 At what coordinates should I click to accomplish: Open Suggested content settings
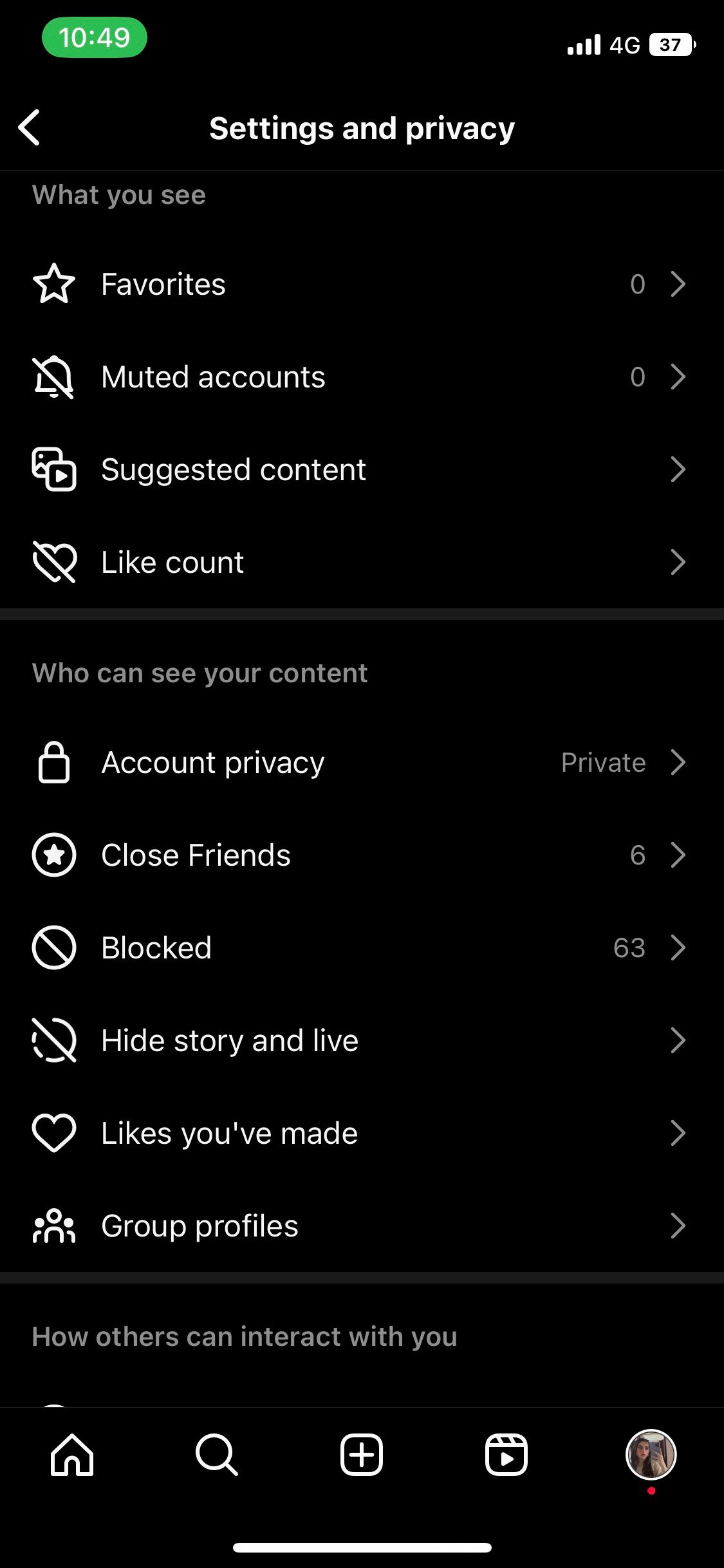(360, 469)
